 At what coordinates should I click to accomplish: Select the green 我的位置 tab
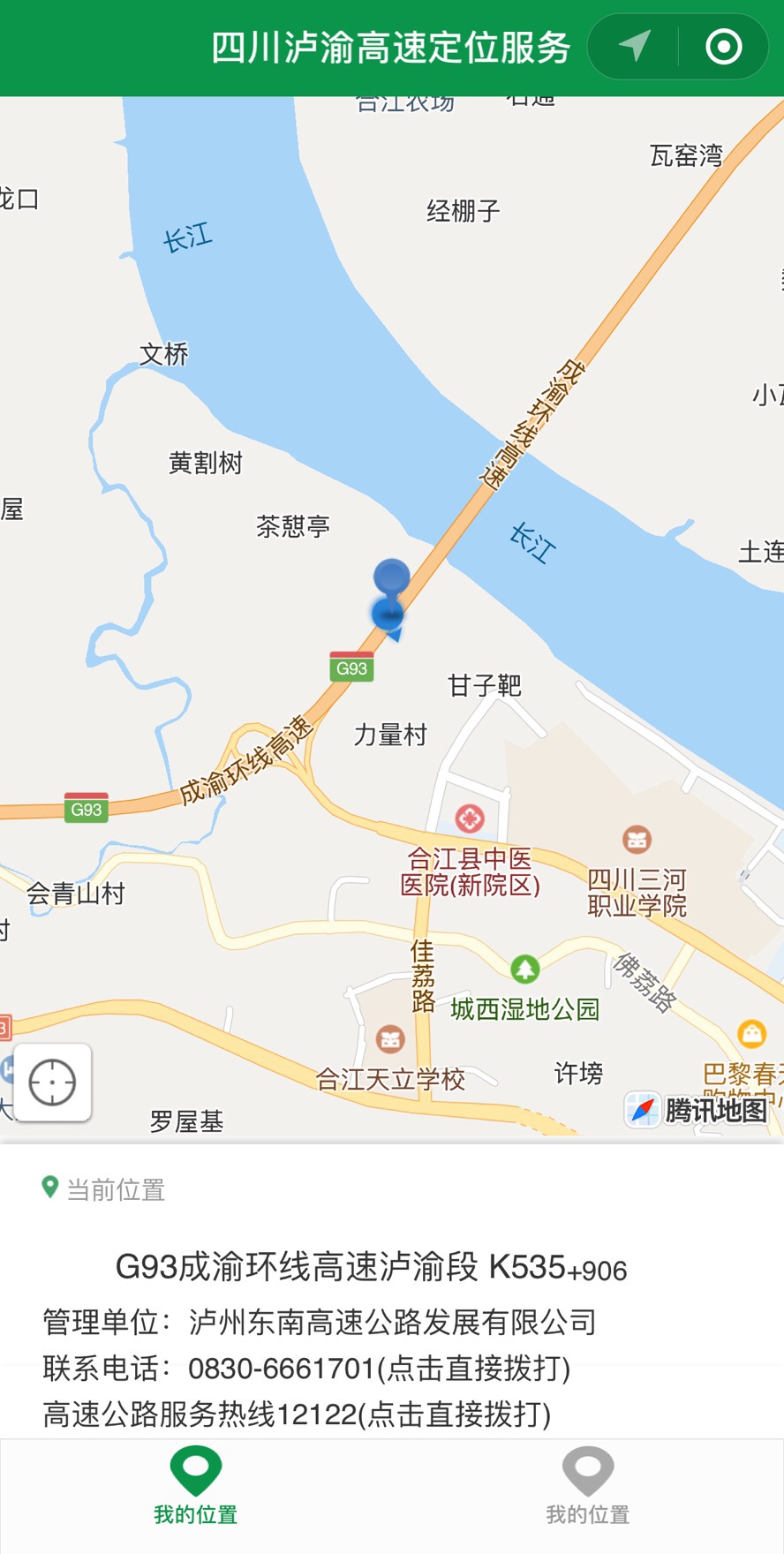pyautogui.click(x=196, y=1486)
